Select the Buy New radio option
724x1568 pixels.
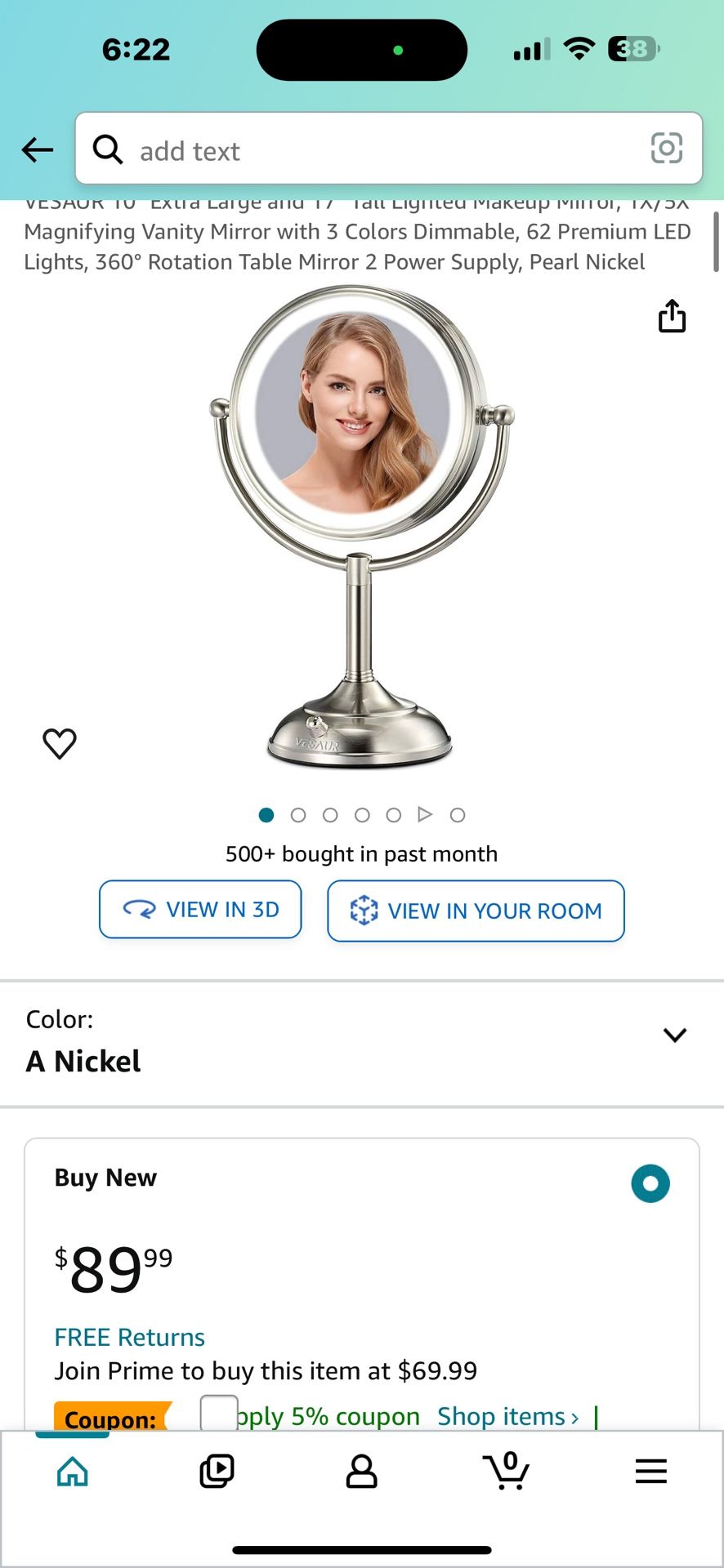tap(650, 1183)
